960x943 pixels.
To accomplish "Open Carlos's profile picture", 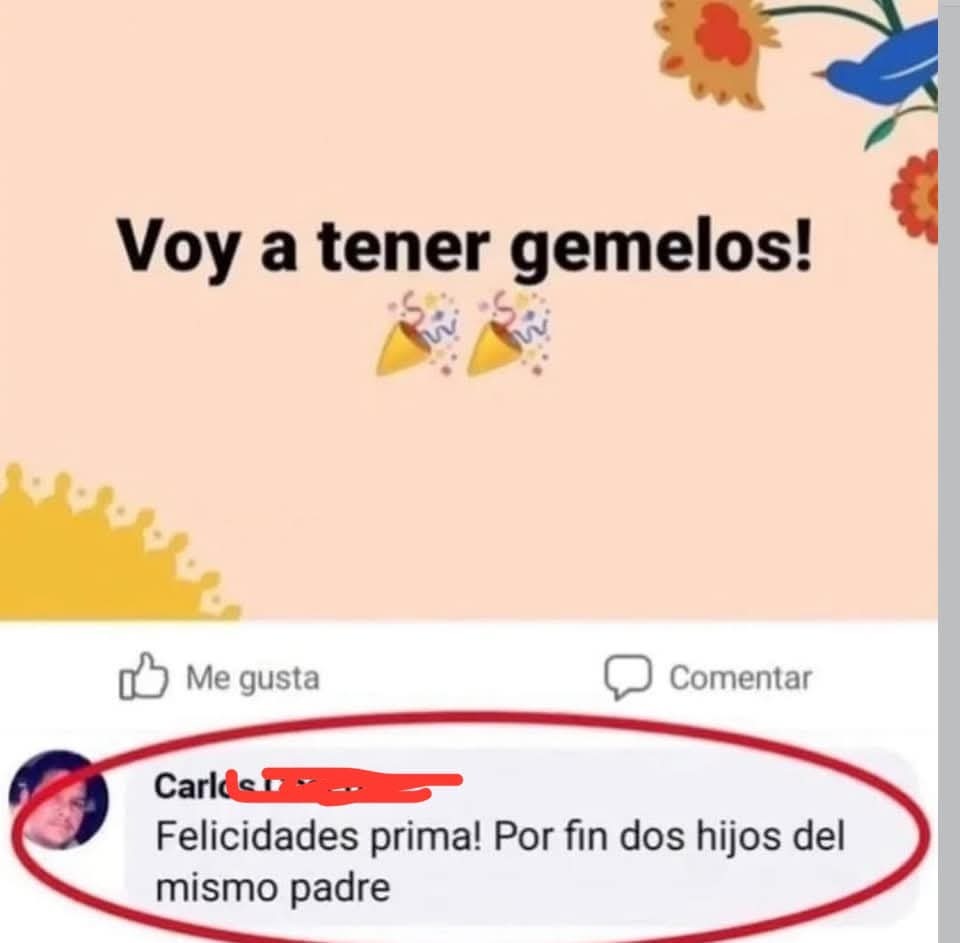I will pyautogui.click(x=58, y=800).
